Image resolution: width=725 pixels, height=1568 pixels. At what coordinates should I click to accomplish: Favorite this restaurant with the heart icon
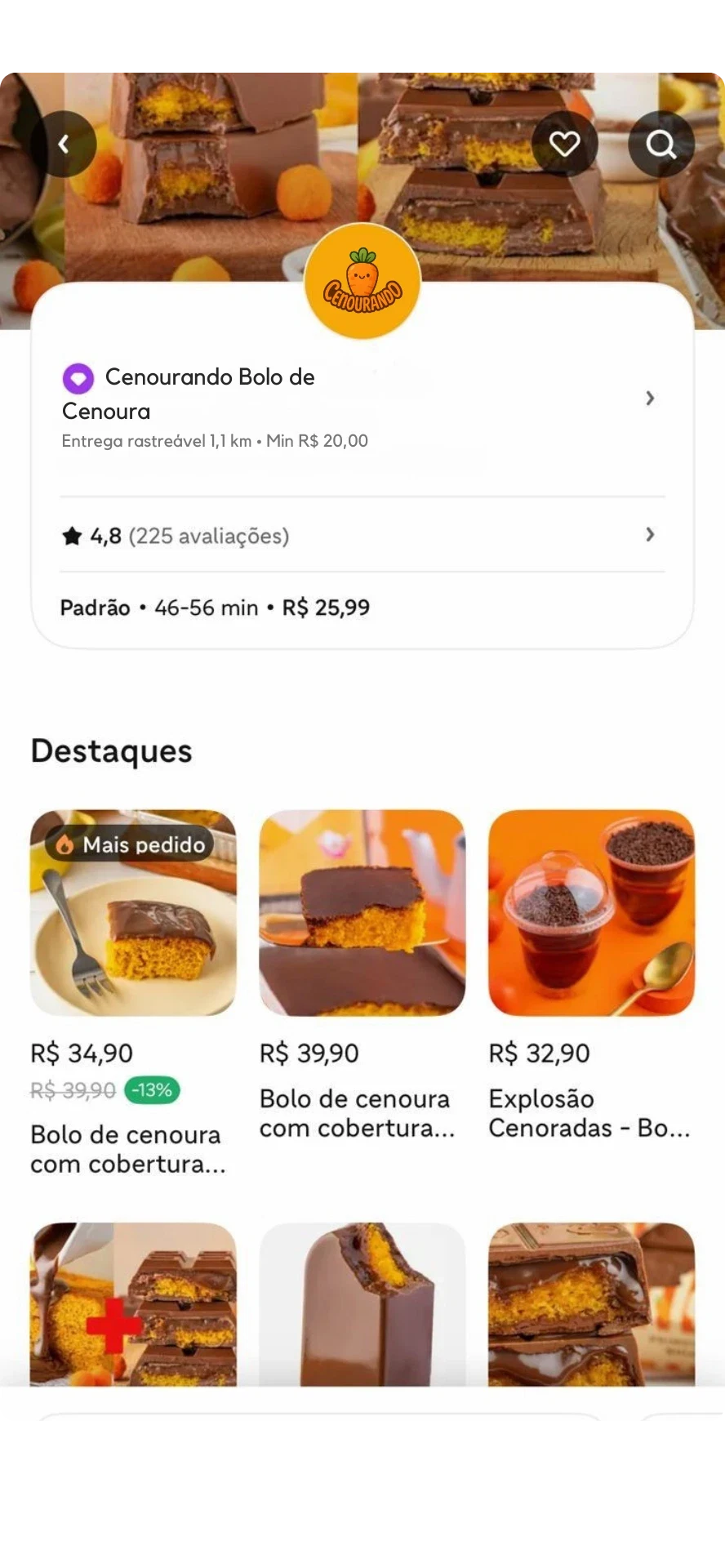click(x=564, y=145)
